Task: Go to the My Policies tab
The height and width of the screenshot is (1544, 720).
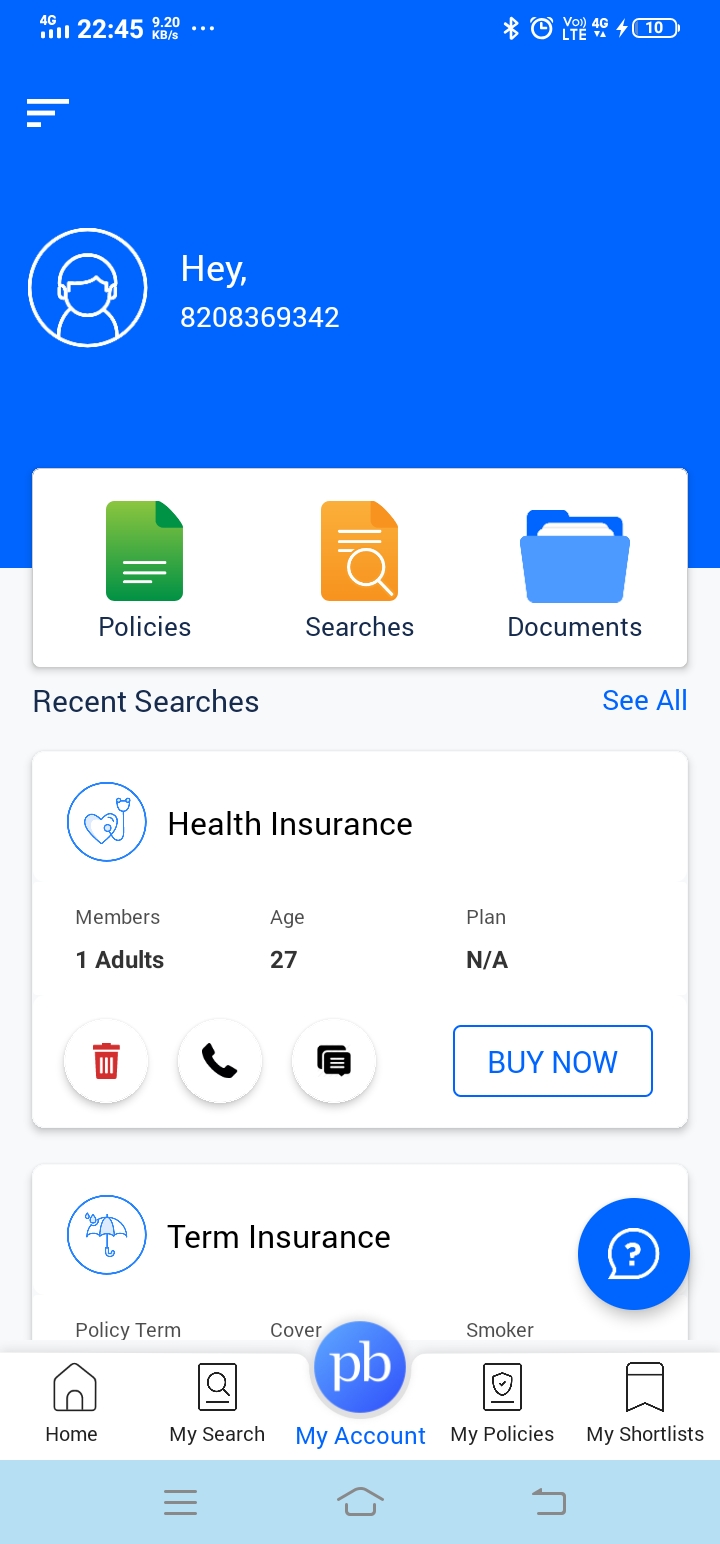Action: (502, 1404)
